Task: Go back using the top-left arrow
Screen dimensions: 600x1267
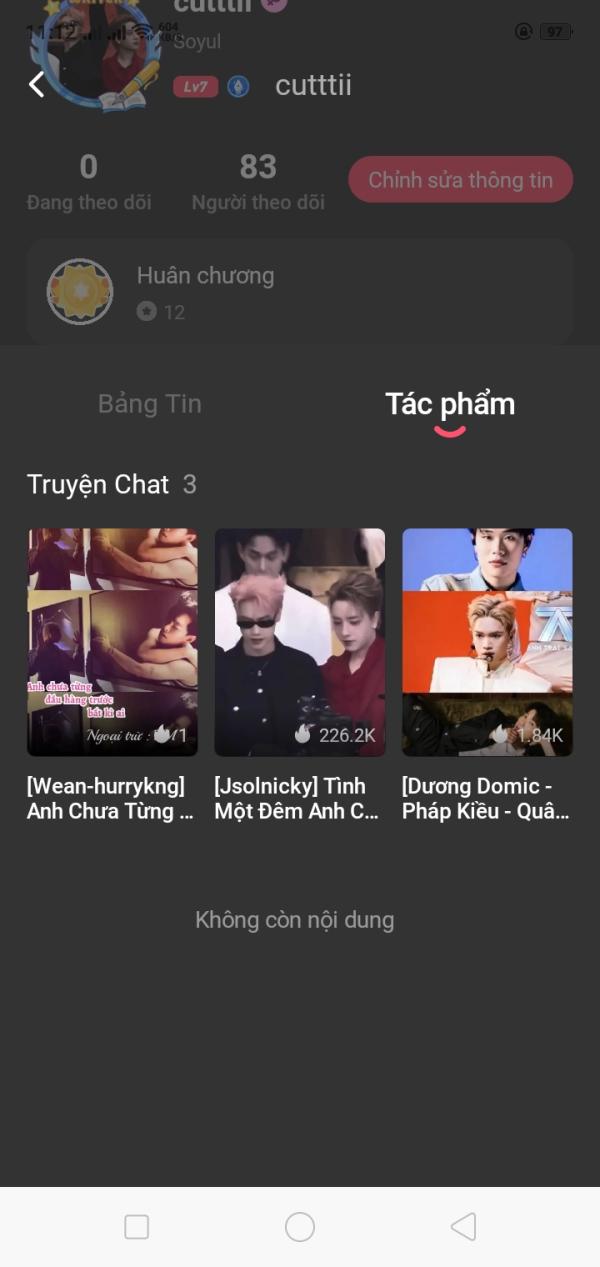Action: [37, 85]
